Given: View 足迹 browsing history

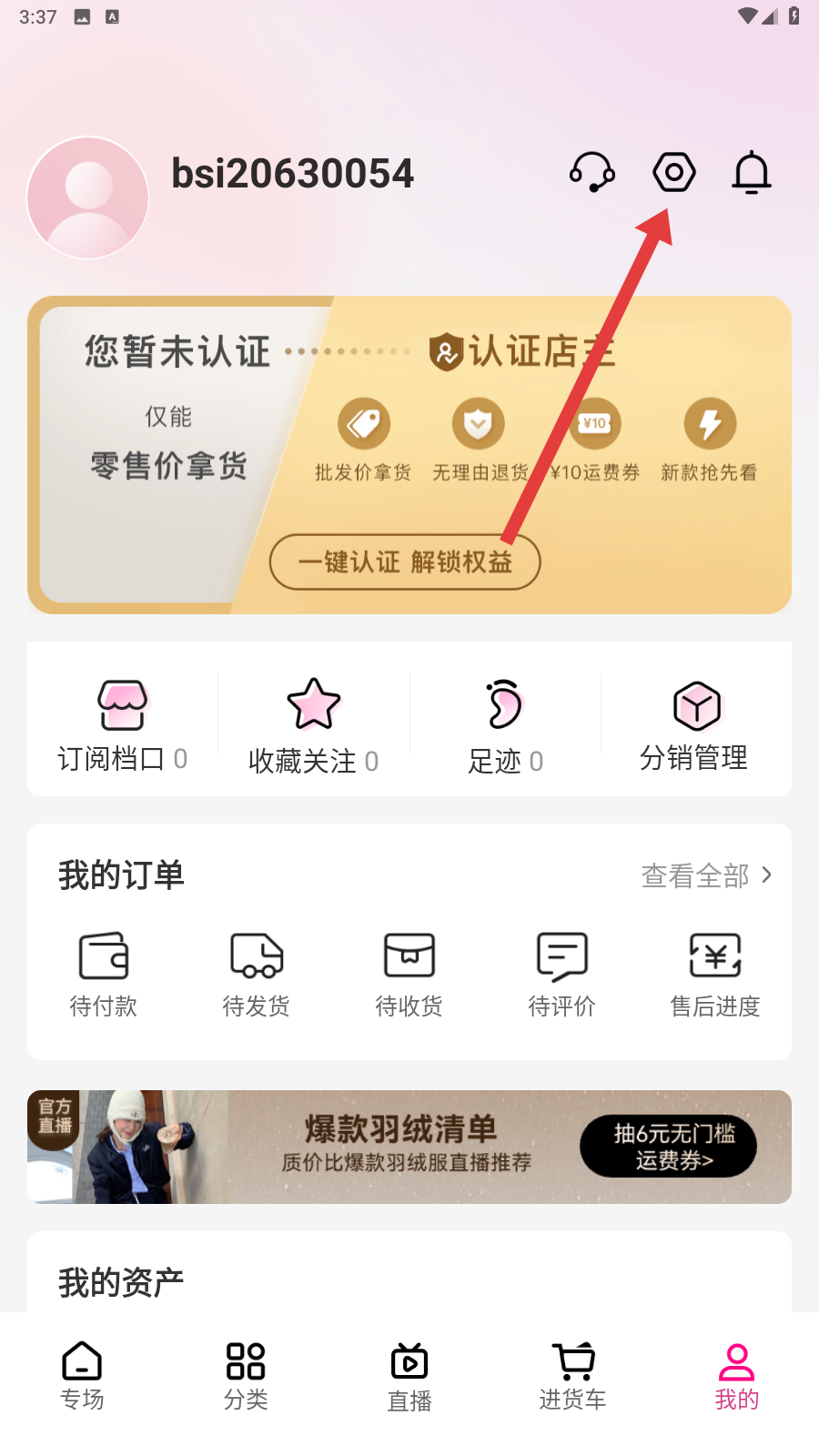Looking at the screenshot, I should coord(505,725).
